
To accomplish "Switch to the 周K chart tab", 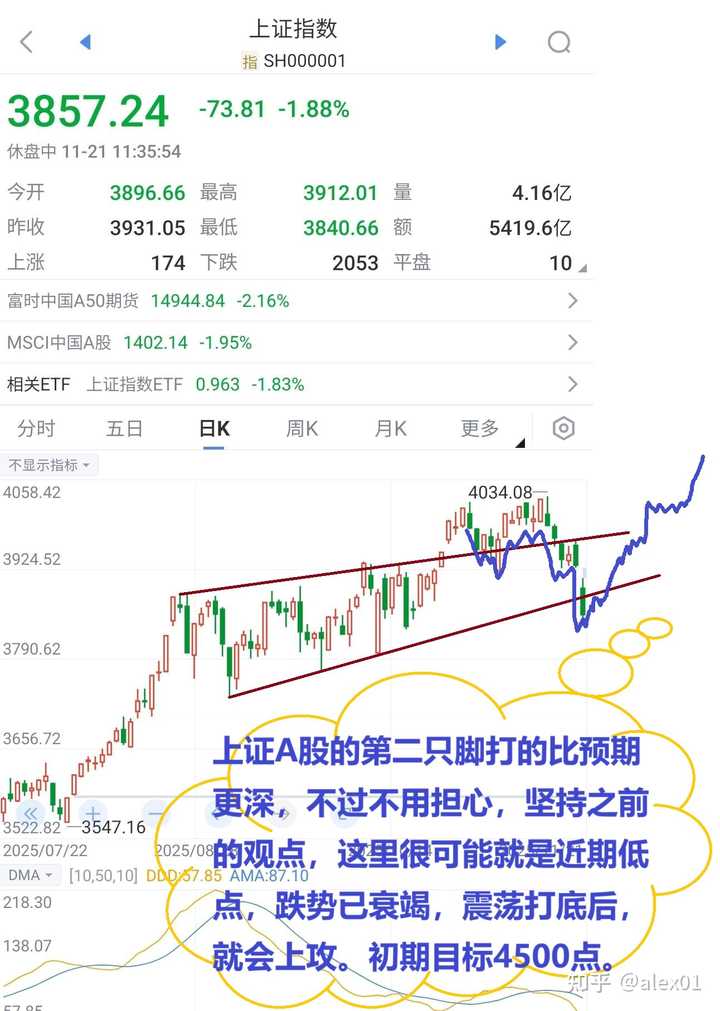I will point(302,429).
